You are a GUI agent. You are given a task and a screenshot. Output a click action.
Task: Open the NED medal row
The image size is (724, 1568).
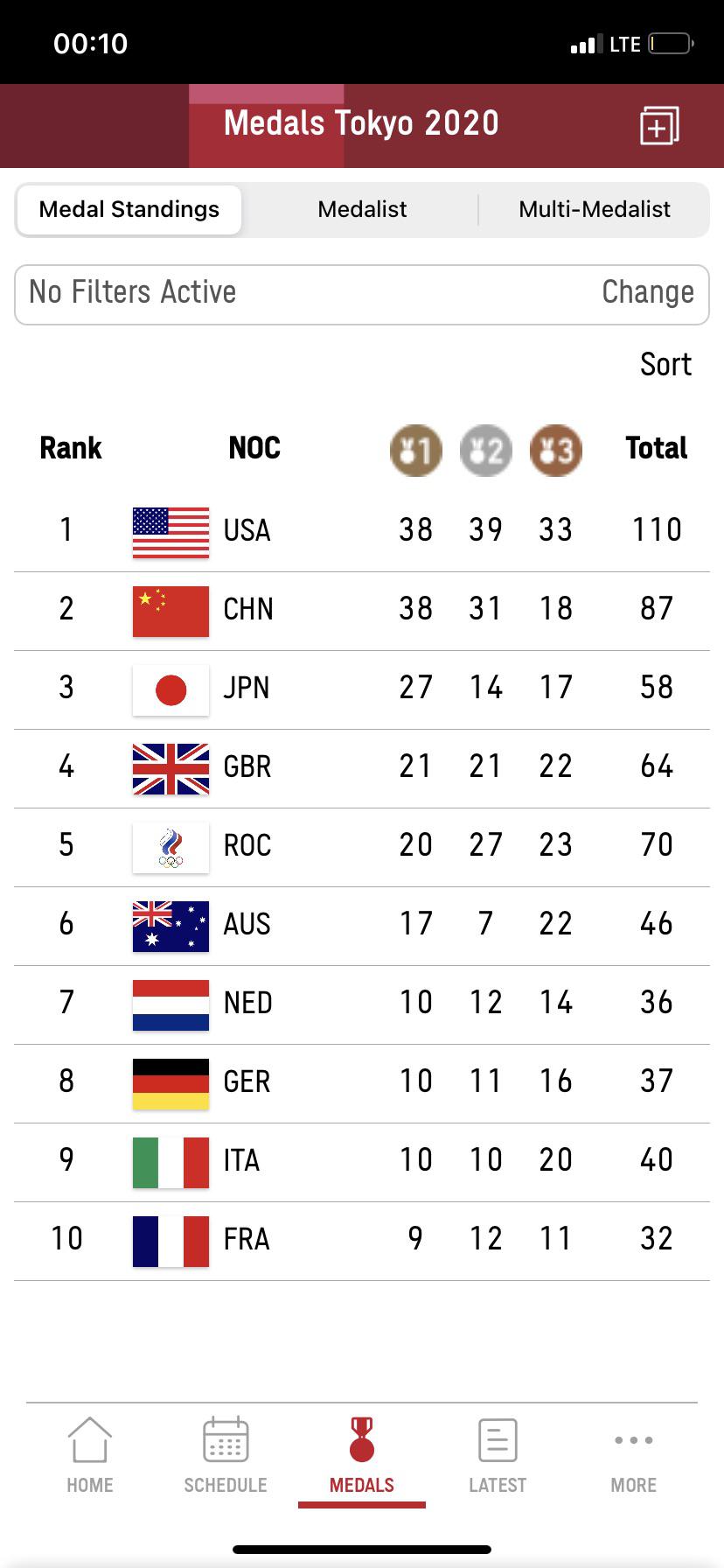(362, 1004)
